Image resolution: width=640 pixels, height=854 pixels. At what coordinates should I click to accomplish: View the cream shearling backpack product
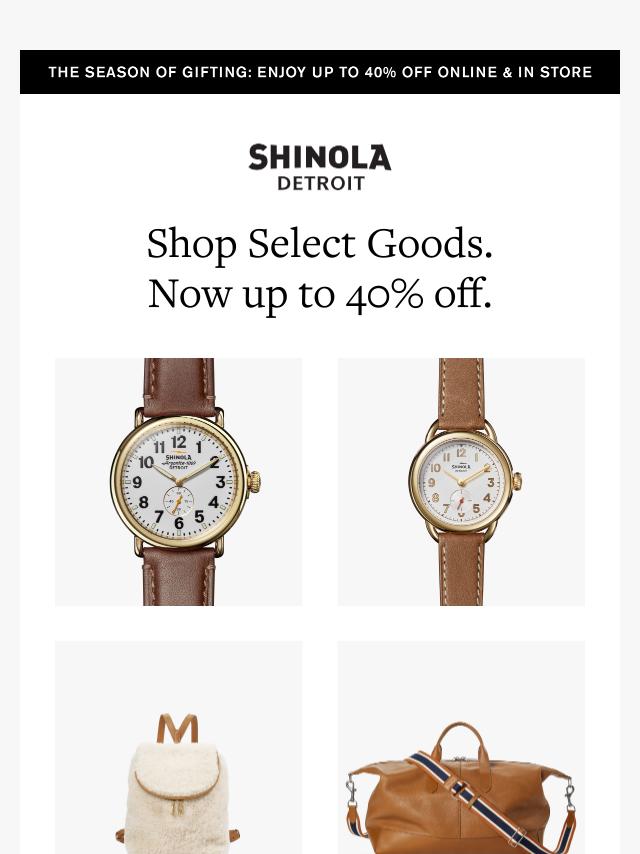[x=178, y=760]
